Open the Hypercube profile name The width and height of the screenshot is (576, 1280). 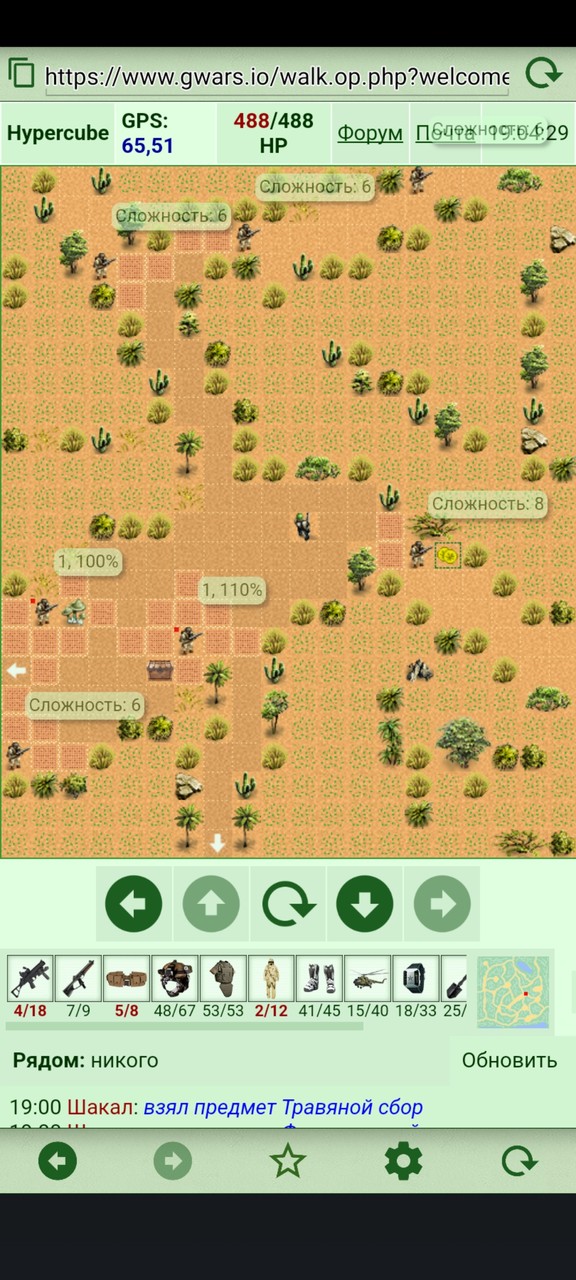click(x=58, y=133)
